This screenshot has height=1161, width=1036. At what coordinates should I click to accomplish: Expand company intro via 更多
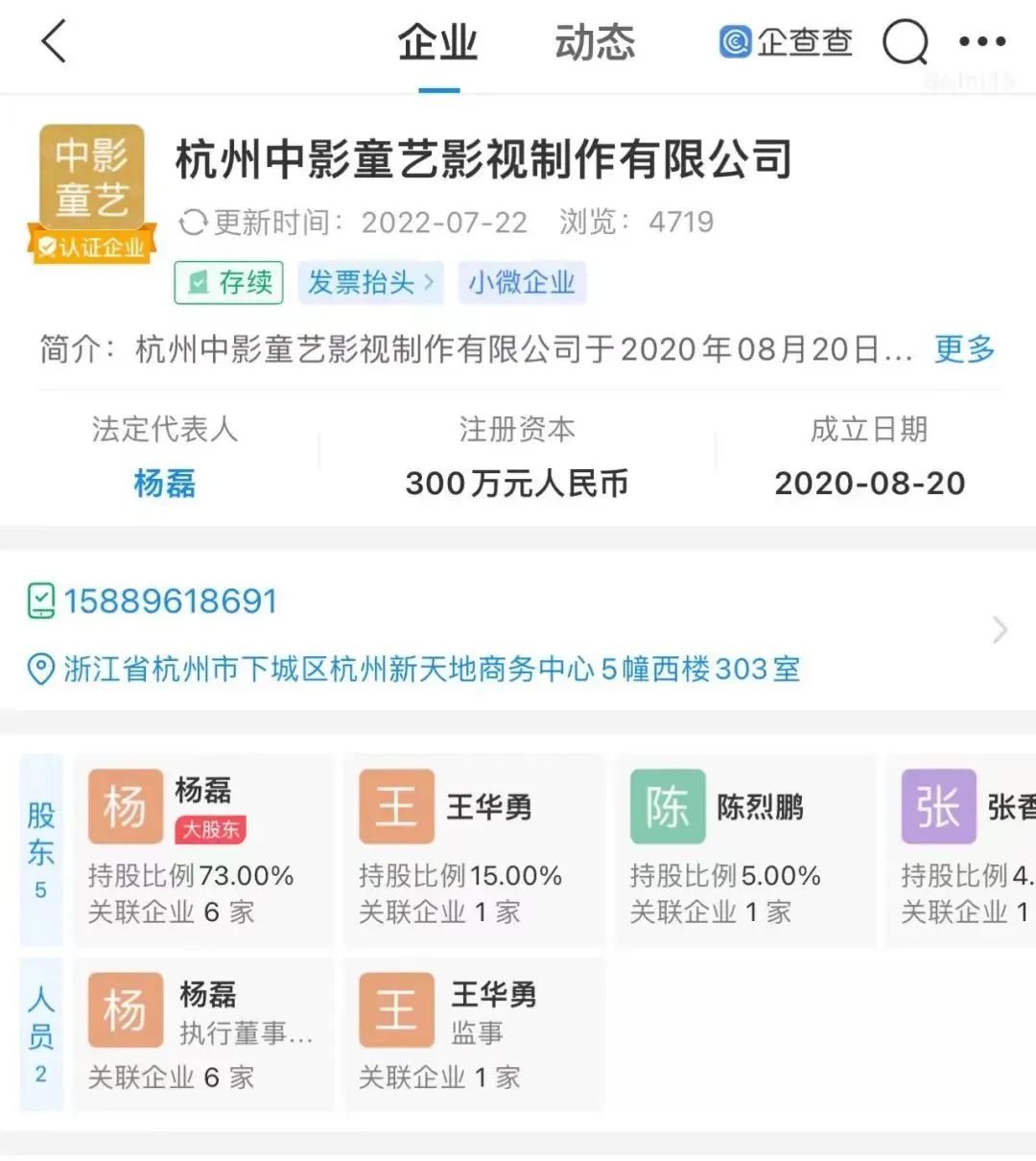(x=964, y=349)
